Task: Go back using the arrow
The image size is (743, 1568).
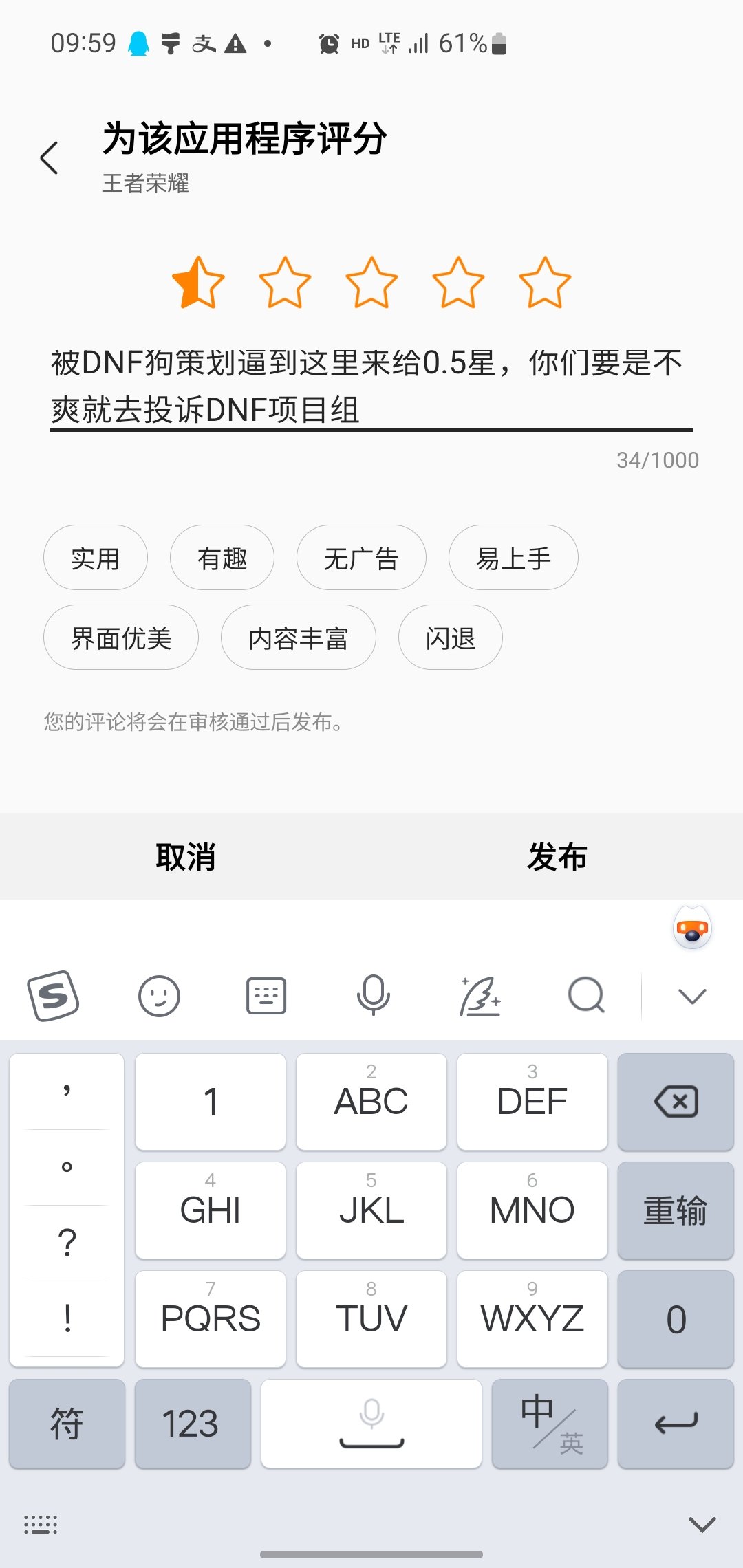Action: [x=49, y=158]
